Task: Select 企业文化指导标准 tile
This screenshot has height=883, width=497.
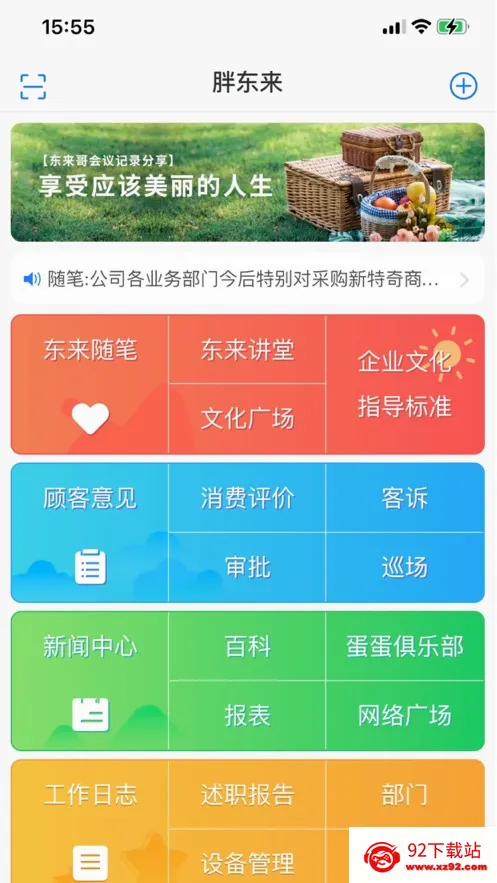Action: click(x=405, y=384)
